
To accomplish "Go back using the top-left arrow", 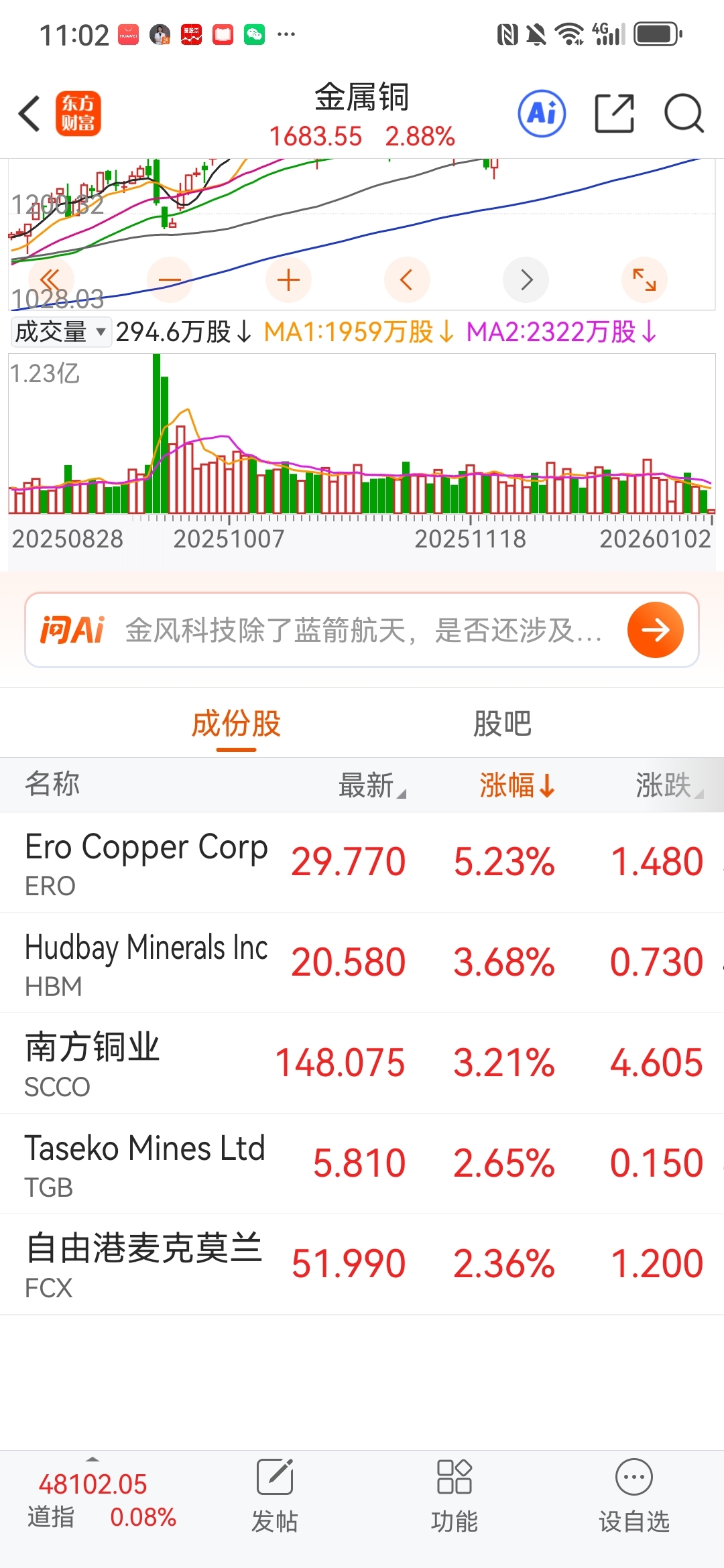I will [29, 113].
